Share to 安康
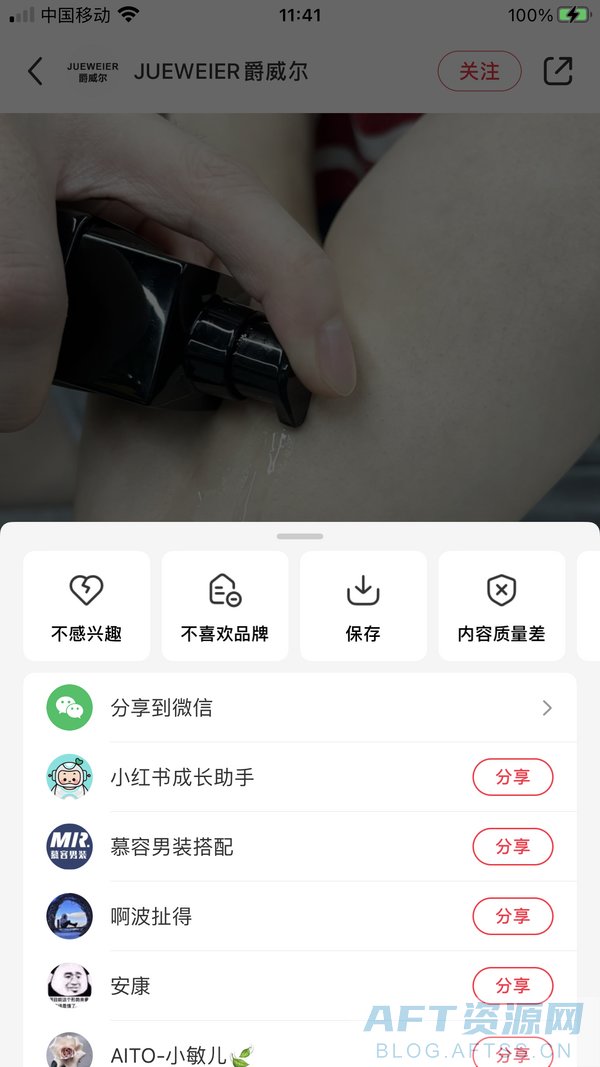 [x=512, y=986]
